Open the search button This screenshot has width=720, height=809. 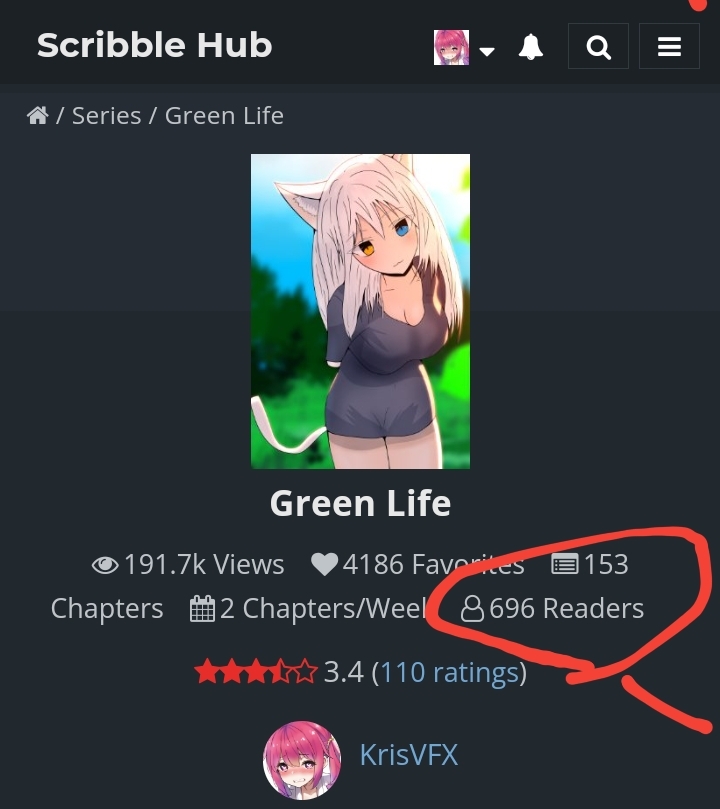pos(598,47)
